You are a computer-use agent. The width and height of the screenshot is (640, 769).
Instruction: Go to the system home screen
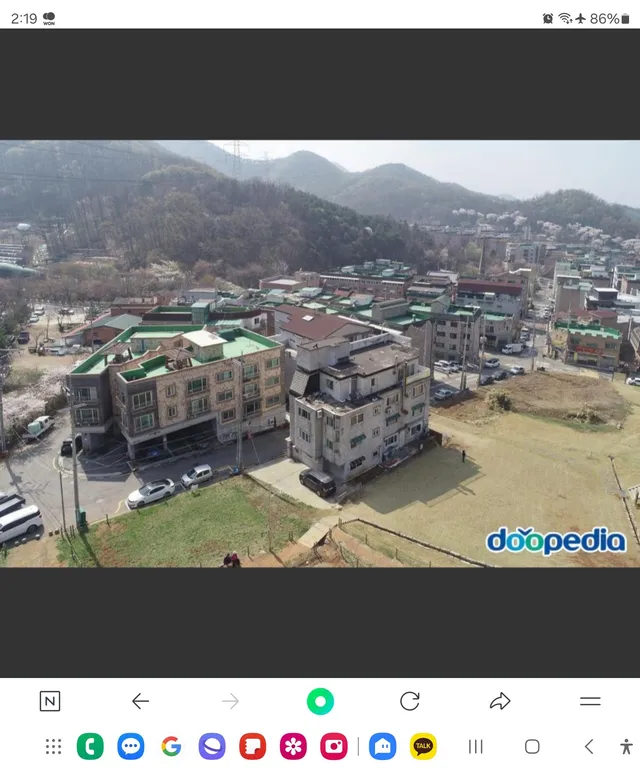[532, 746]
